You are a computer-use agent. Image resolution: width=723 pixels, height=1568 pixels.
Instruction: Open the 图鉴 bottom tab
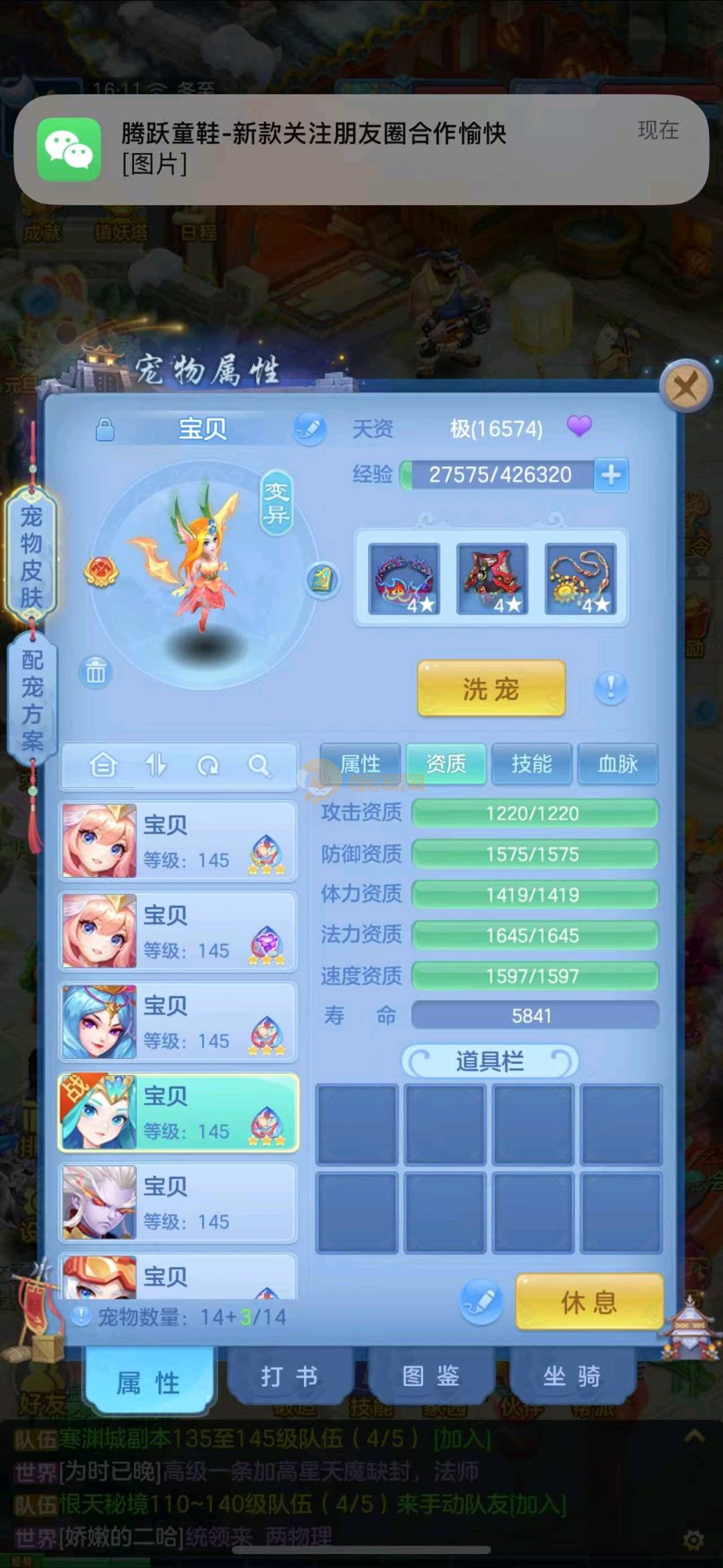(x=431, y=1377)
